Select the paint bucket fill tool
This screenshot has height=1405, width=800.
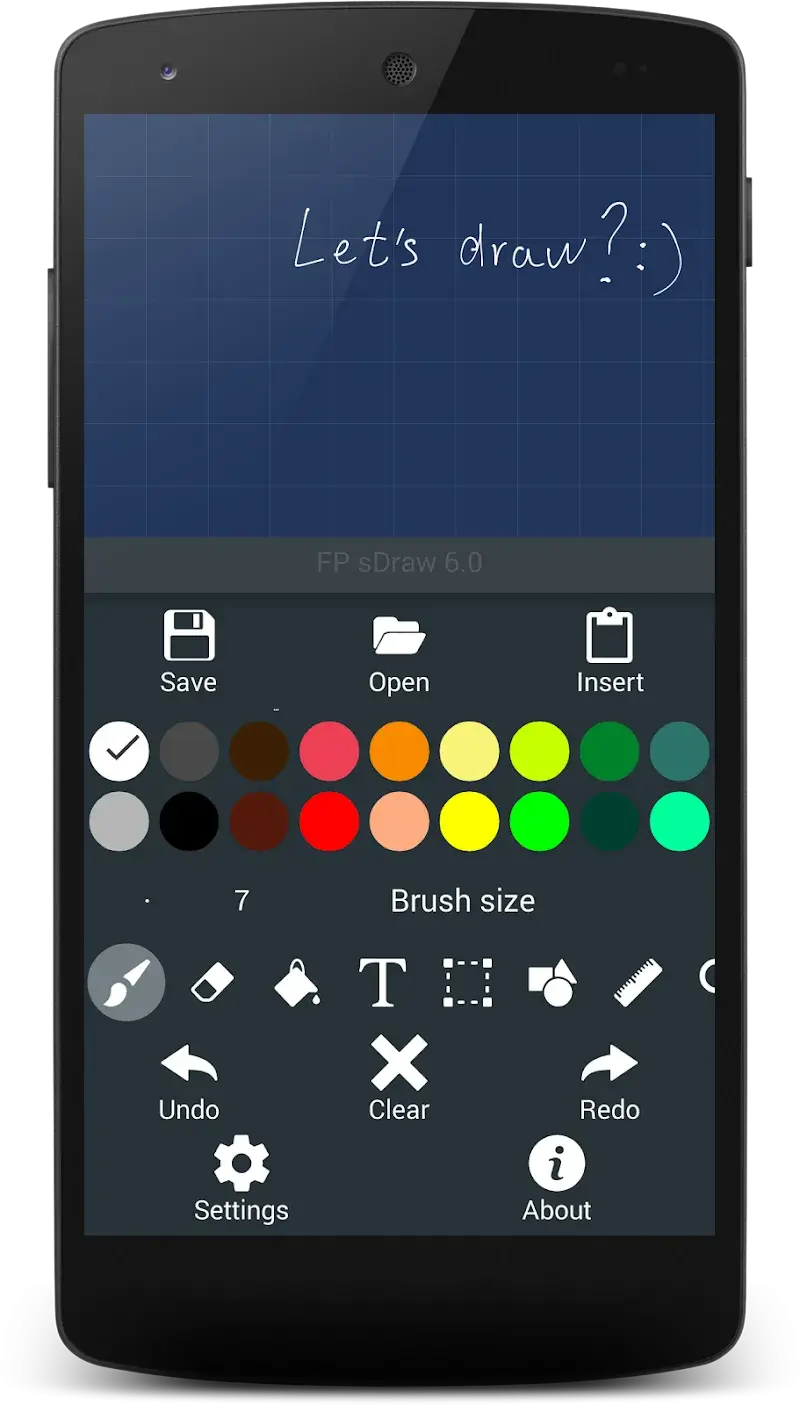[x=297, y=982]
